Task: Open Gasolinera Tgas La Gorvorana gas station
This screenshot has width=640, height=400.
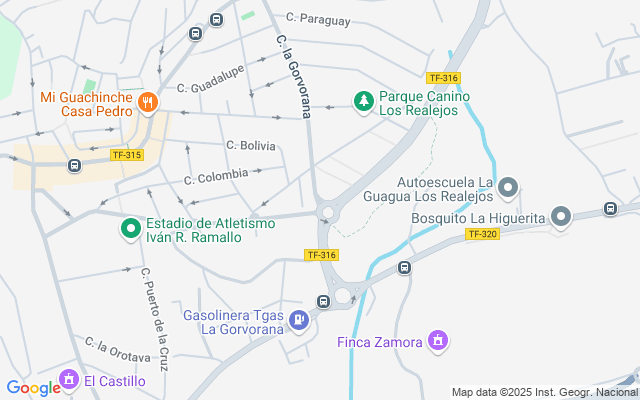Action: [298, 320]
